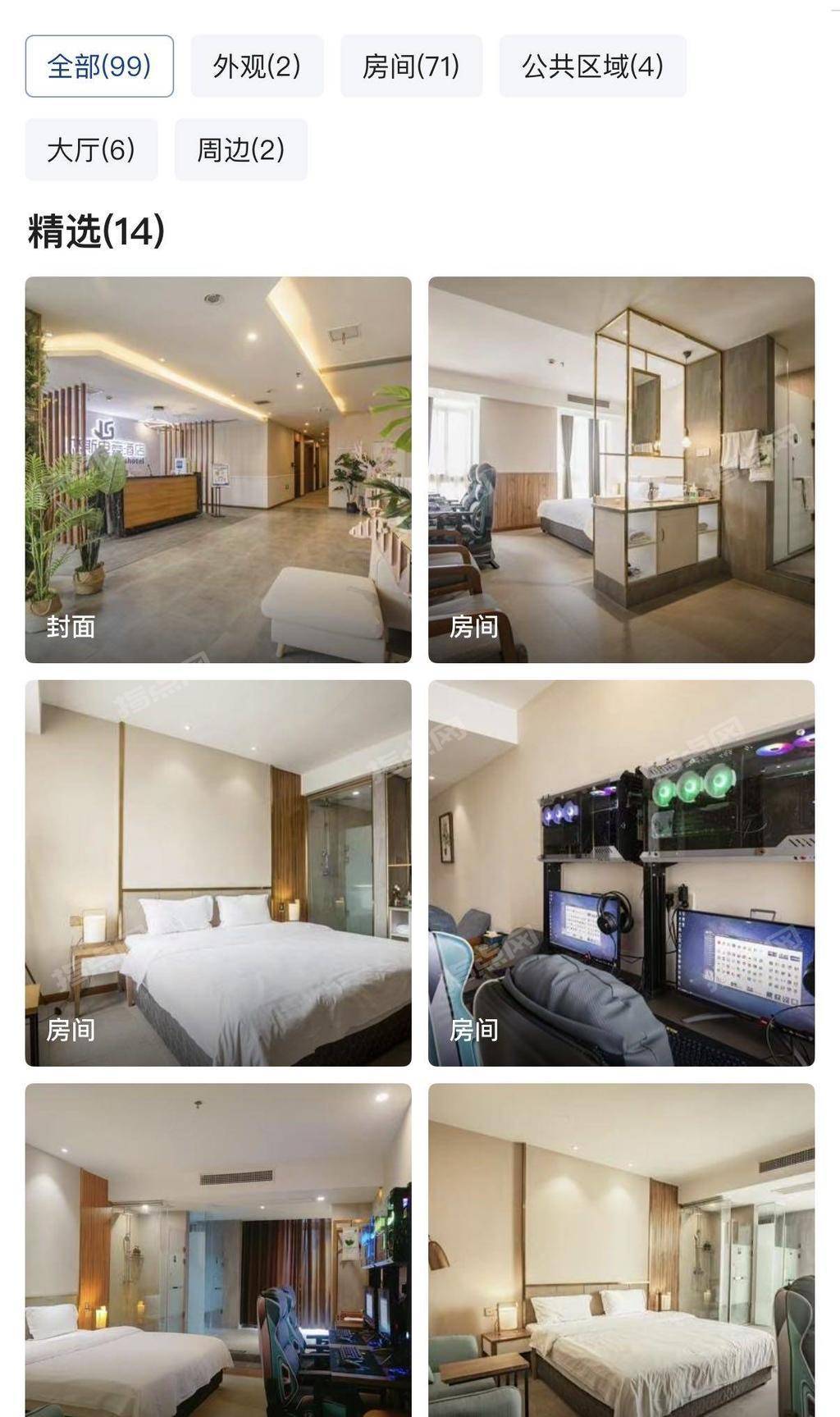View the 周边(2) surroundings photos

pyautogui.click(x=240, y=150)
